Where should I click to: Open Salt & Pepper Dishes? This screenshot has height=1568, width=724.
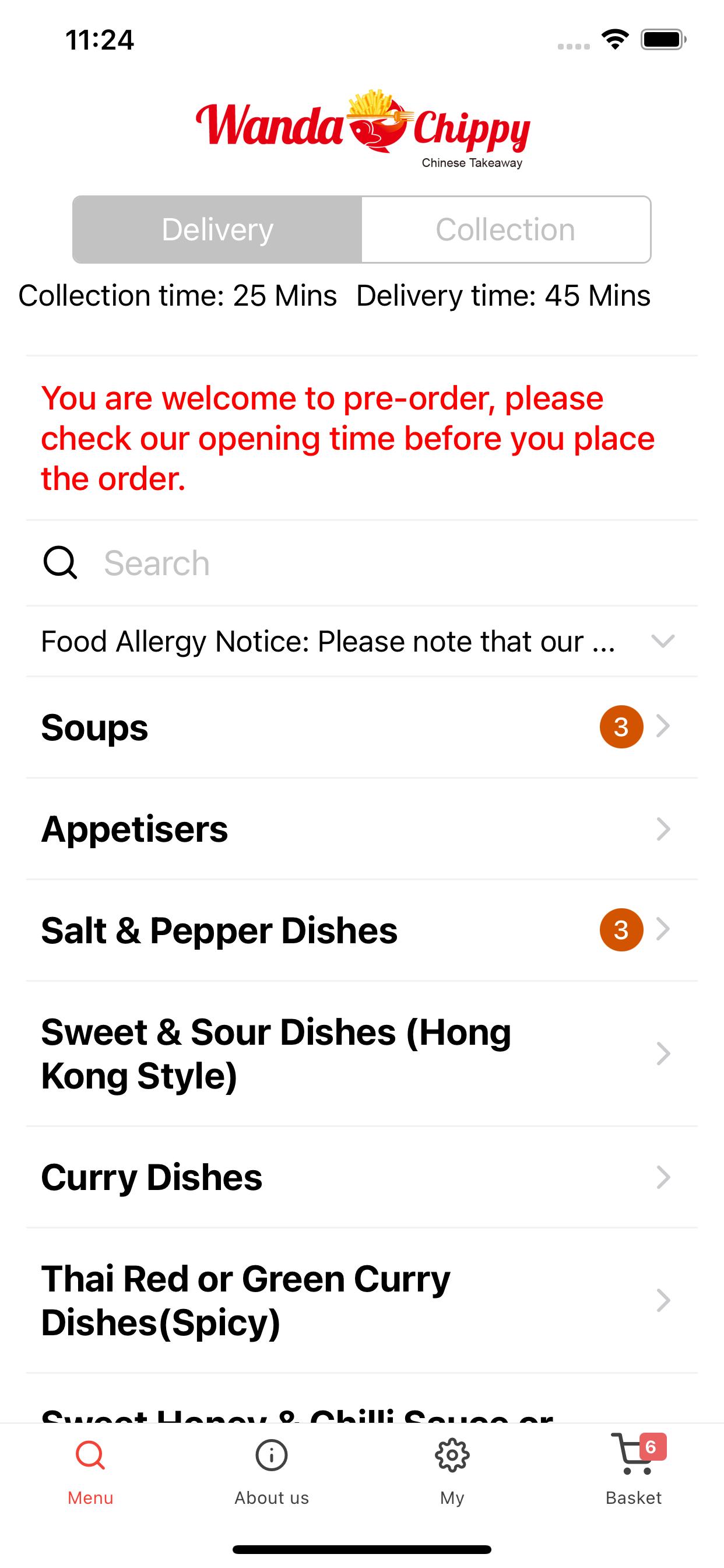coord(361,930)
